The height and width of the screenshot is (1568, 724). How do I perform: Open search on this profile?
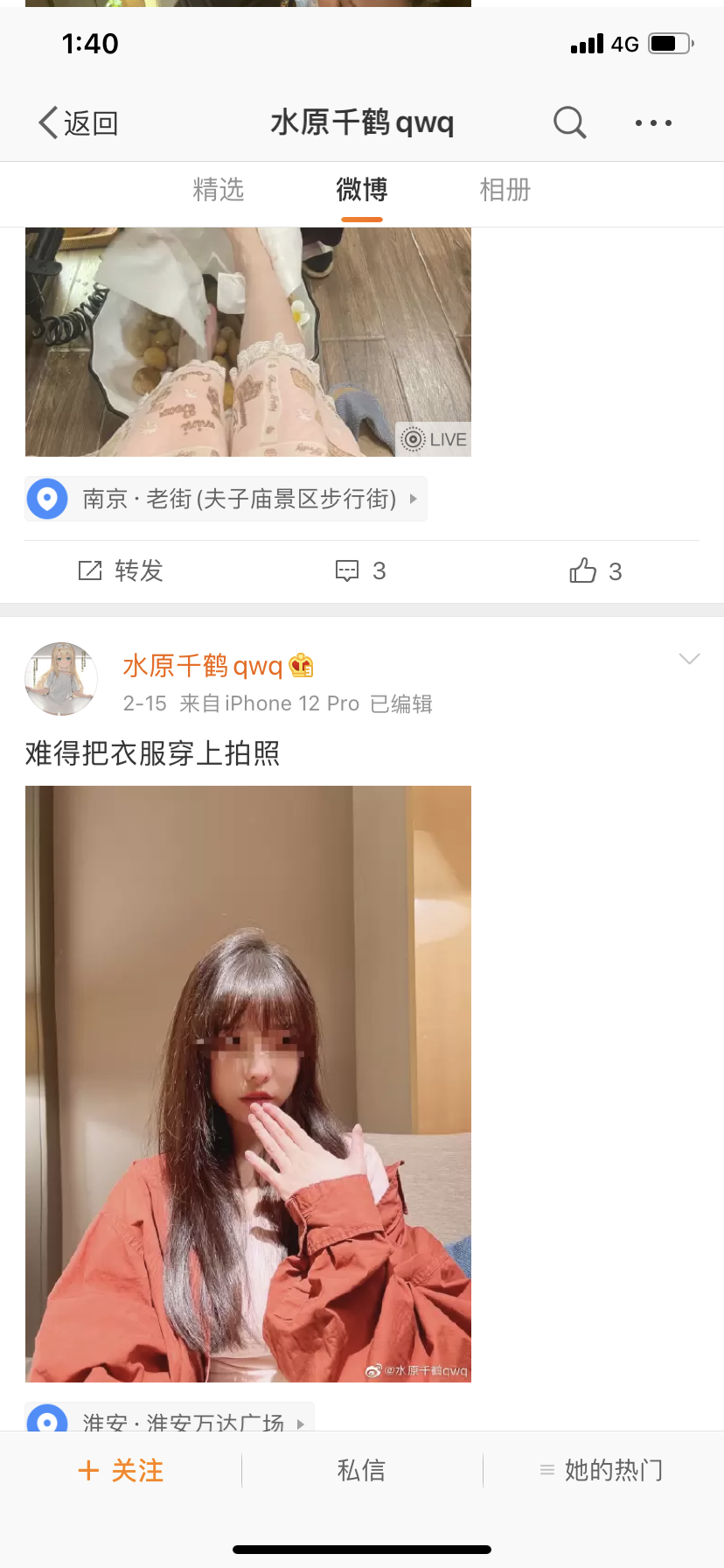click(569, 122)
